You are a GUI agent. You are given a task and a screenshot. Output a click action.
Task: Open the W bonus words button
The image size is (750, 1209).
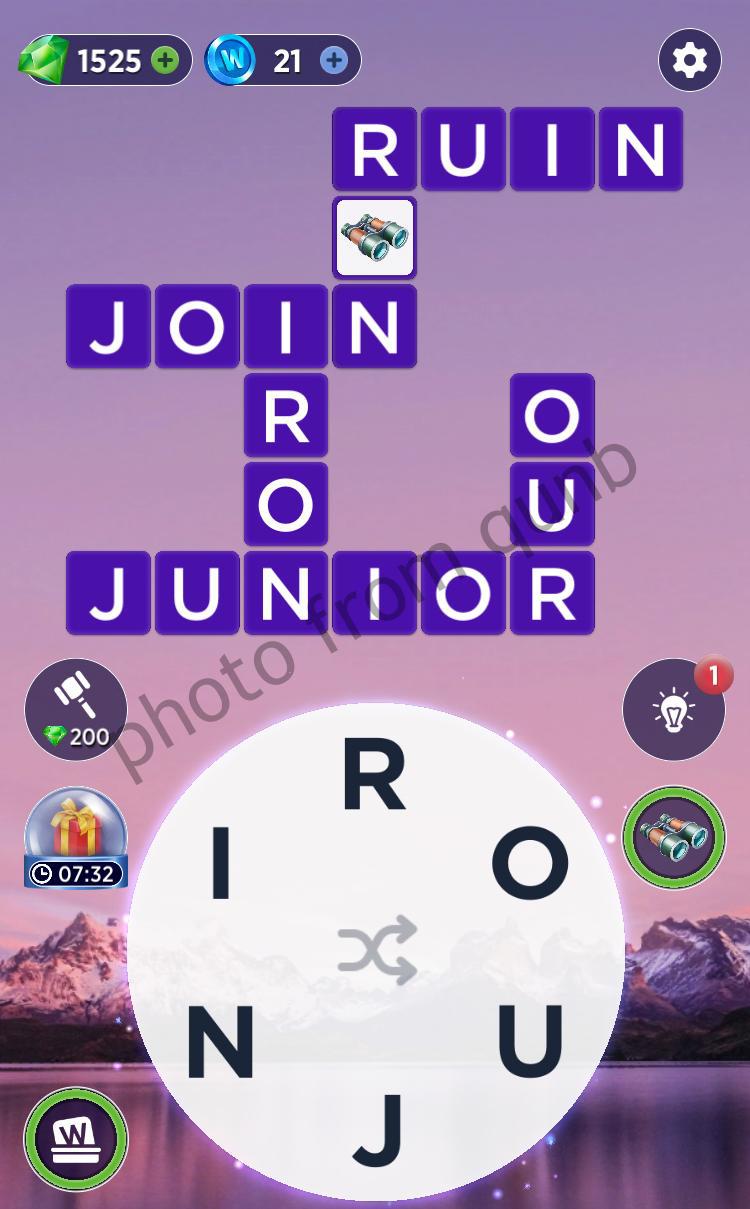click(76, 1138)
